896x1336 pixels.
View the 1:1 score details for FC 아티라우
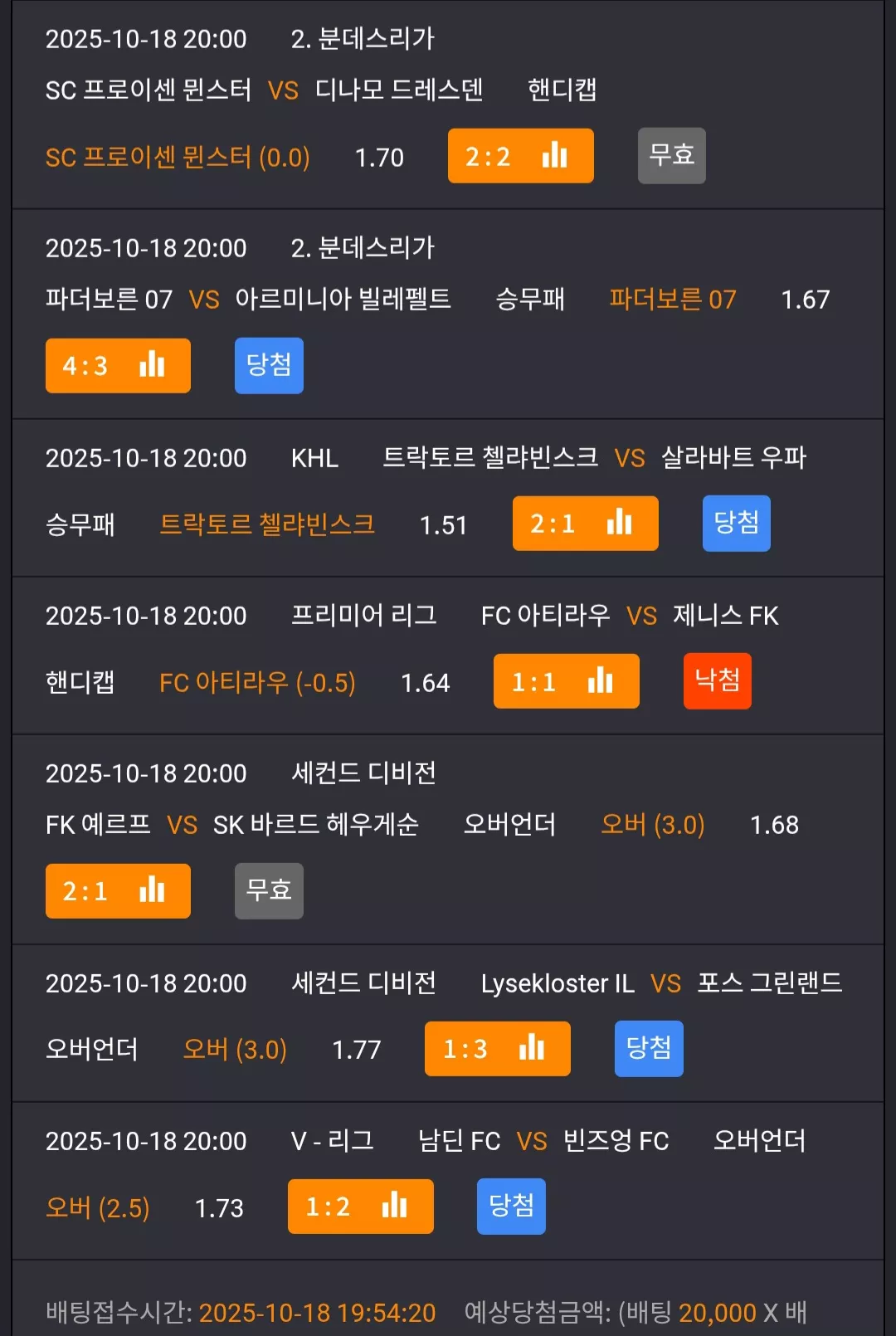[x=566, y=681]
